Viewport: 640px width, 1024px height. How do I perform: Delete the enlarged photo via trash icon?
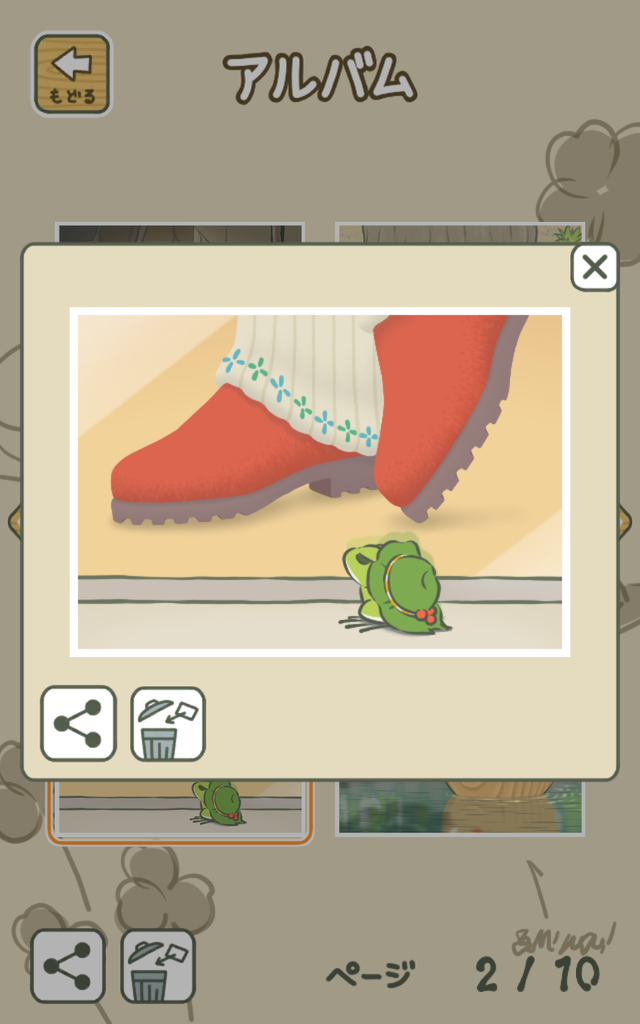click(168, 724)
